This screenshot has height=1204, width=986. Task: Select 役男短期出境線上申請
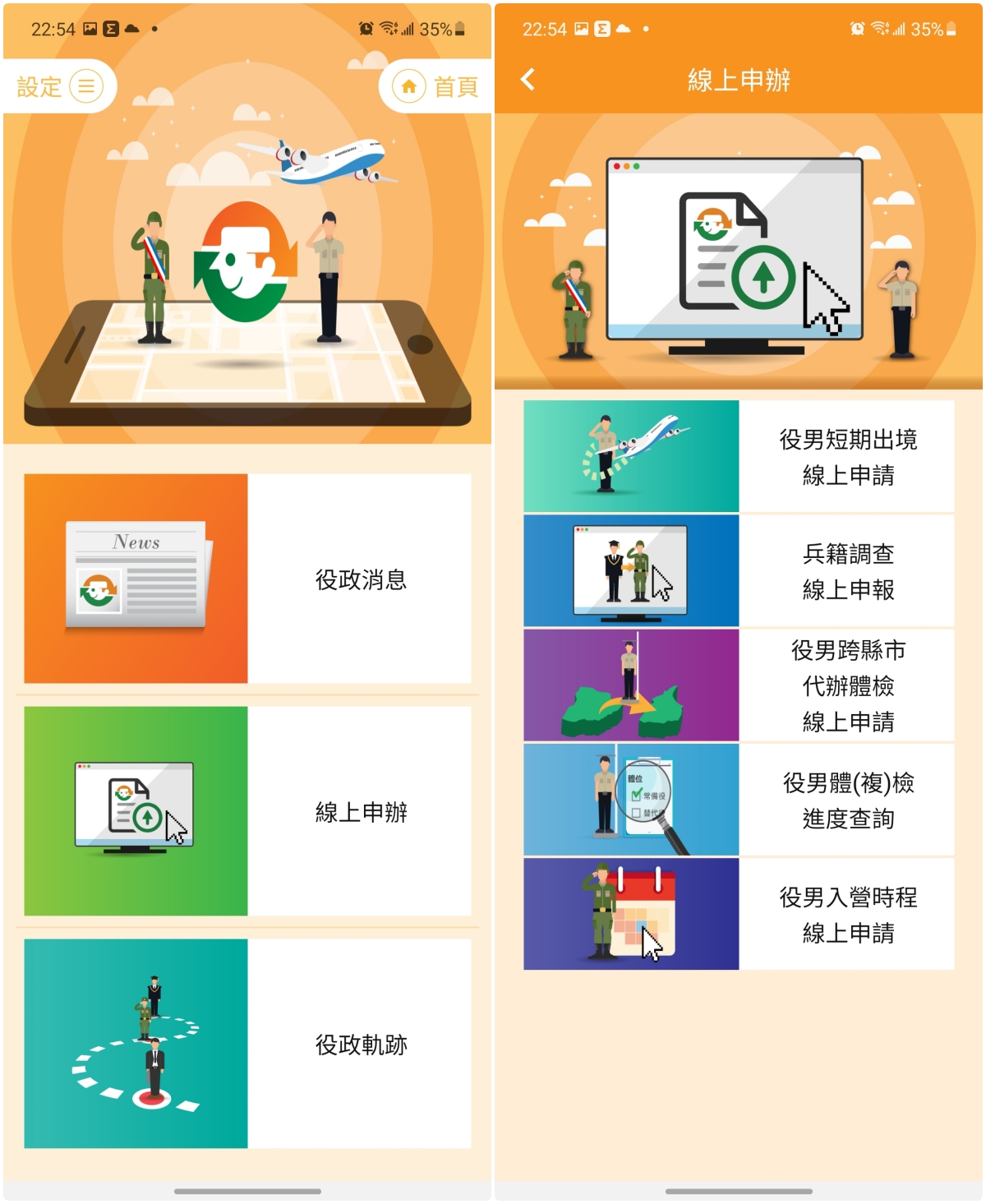[x=739, y=457]
